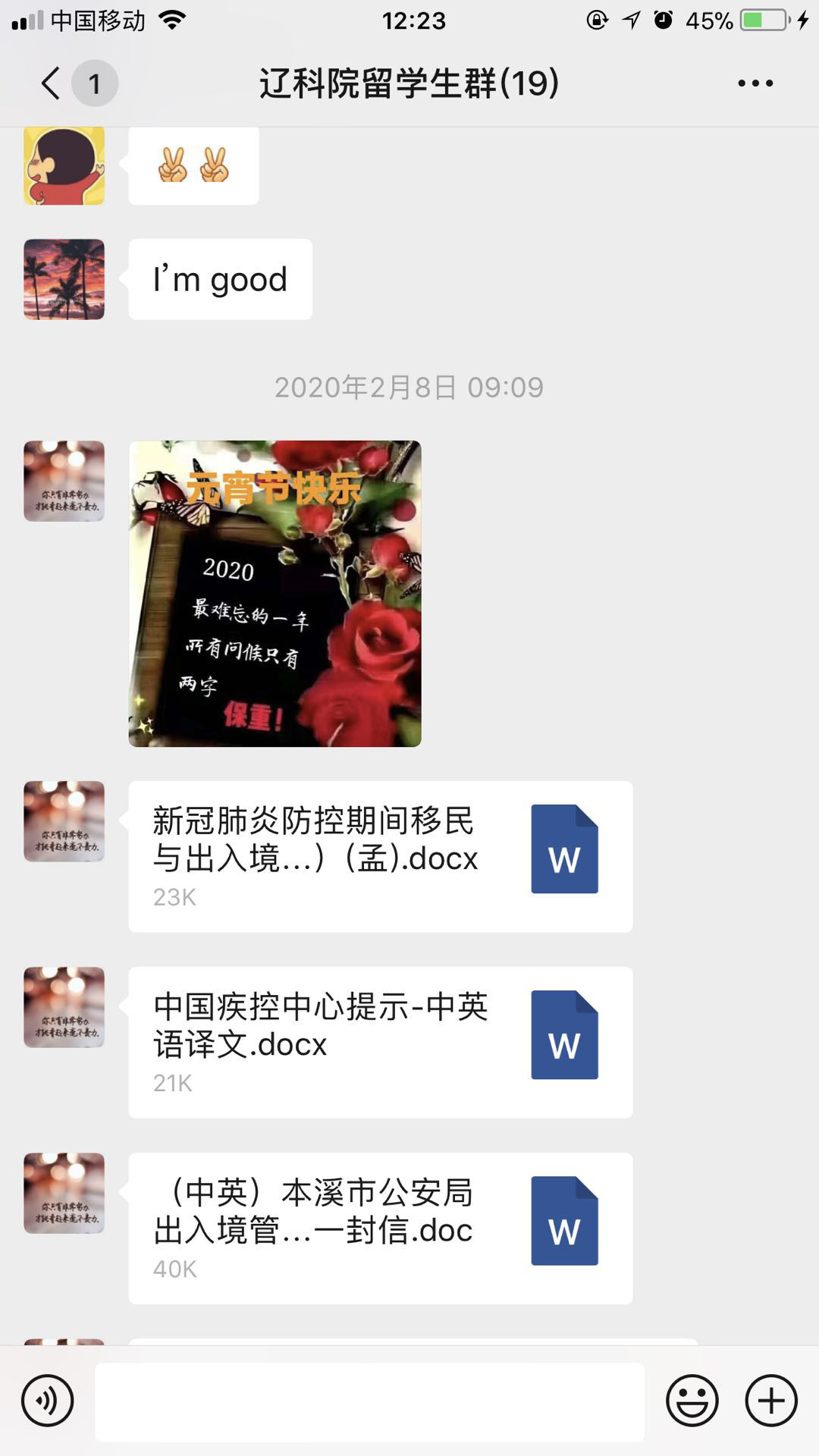
Task: Open the cartoon-avatar sender's profile
Action: 64,166
